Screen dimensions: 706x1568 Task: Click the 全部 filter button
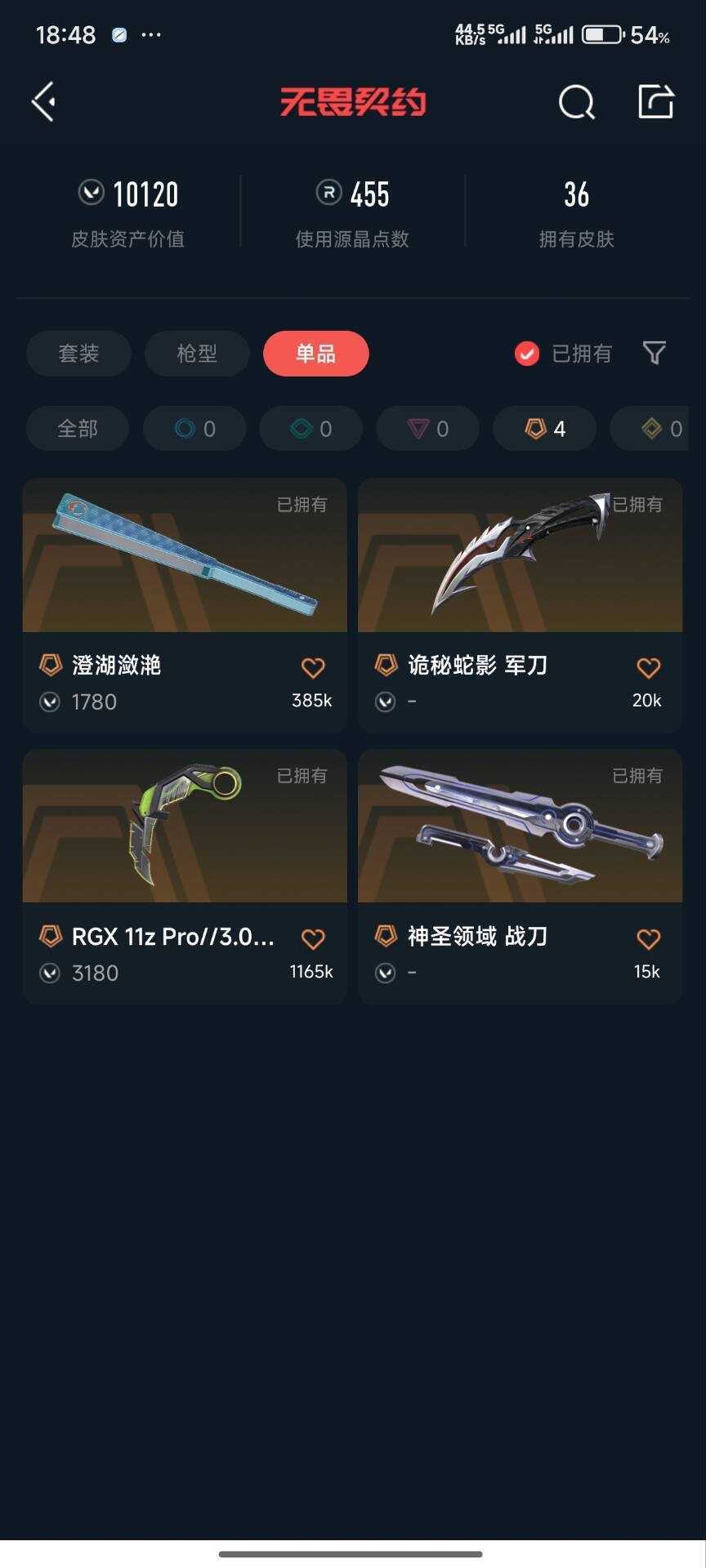coord(78,428)
